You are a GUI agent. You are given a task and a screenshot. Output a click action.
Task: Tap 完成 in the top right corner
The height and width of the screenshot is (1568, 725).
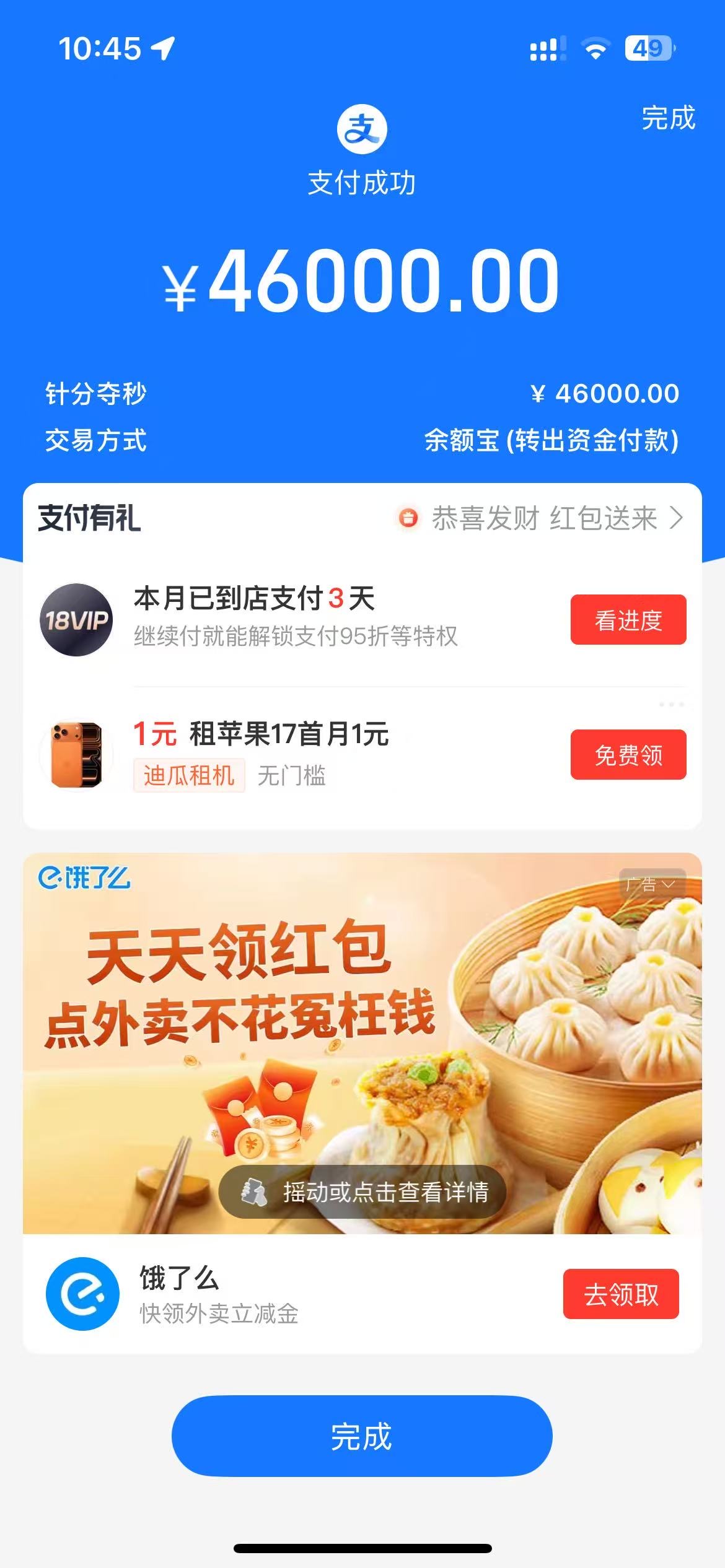pyautogui.click(x=668, y=118)
